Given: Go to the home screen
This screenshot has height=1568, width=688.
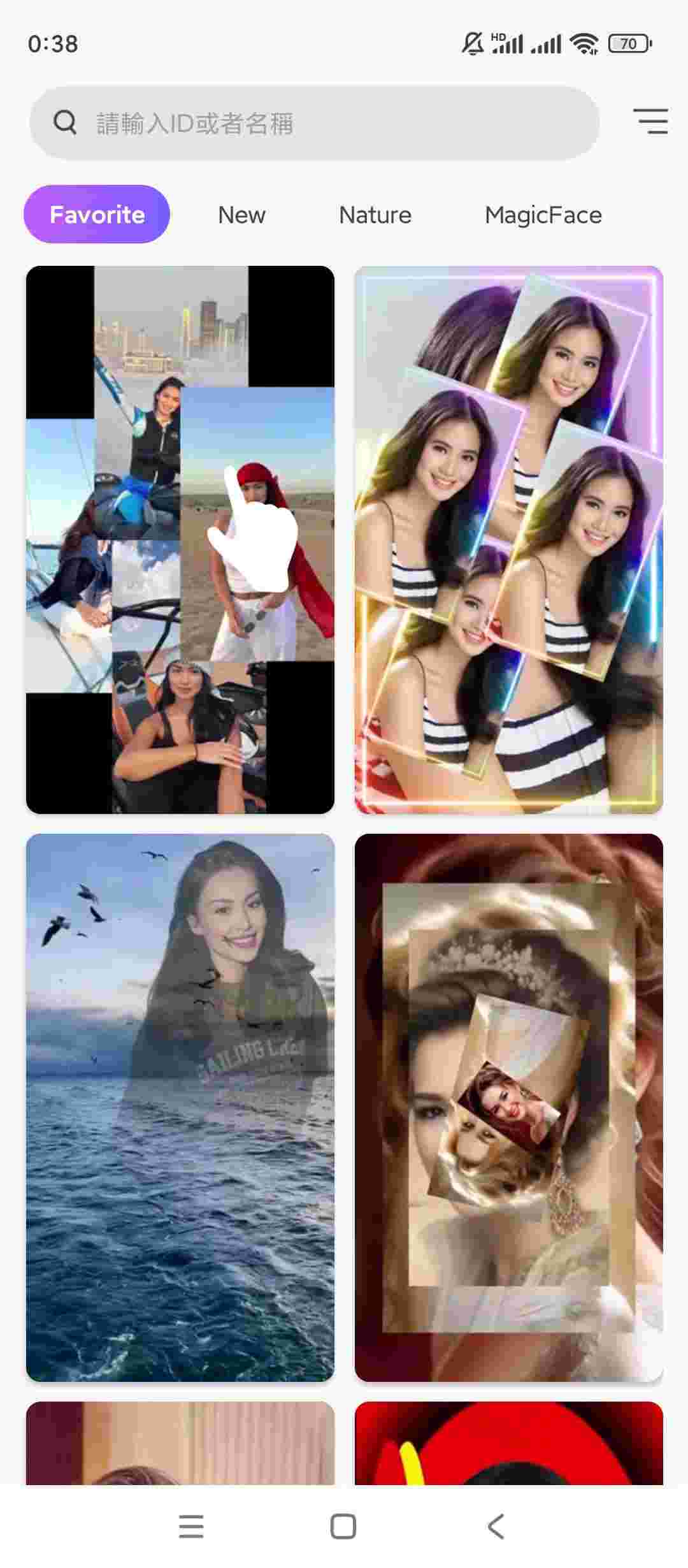Looking at the screenshot, I should click(x=343, y=1527).
